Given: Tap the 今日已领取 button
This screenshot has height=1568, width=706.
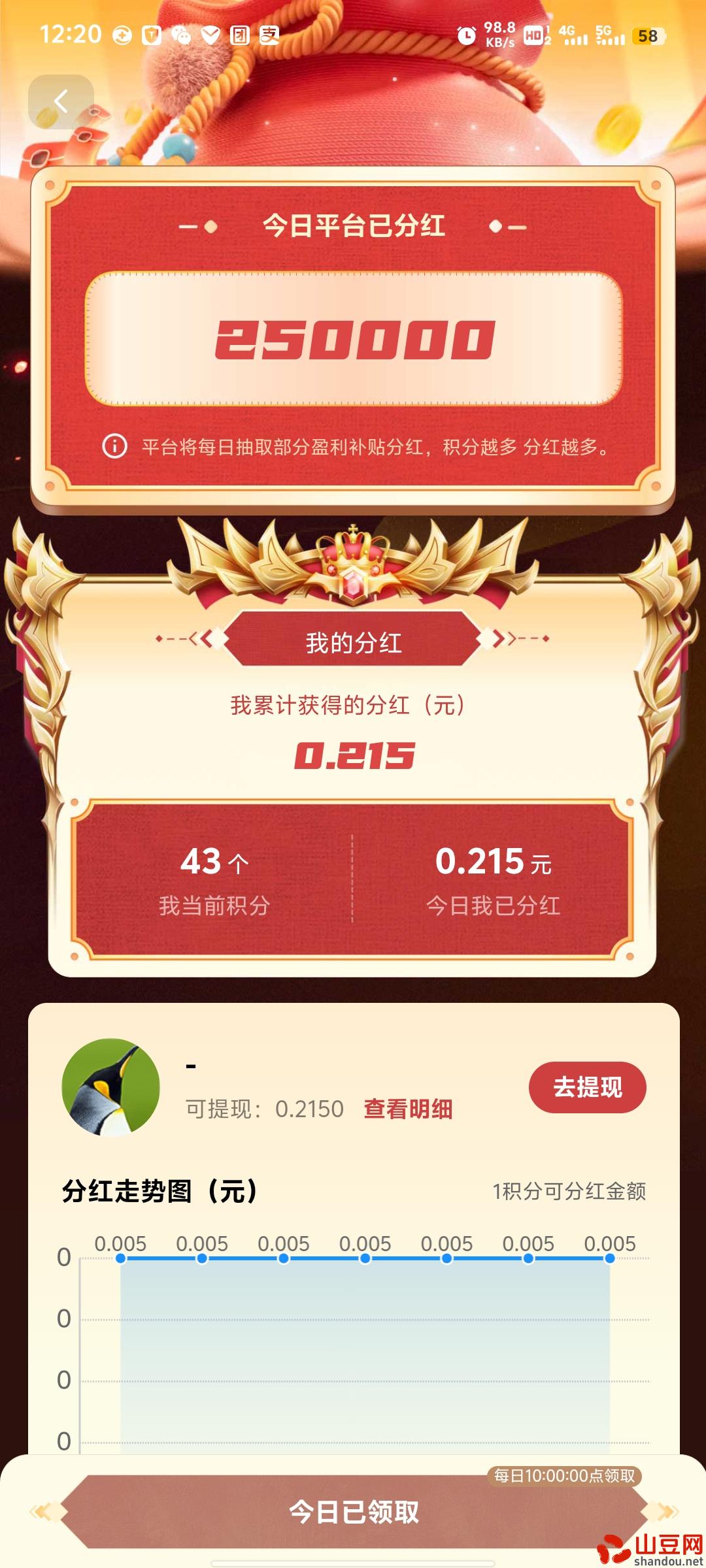Looking at the screenshot, I should coord(353,1511).
